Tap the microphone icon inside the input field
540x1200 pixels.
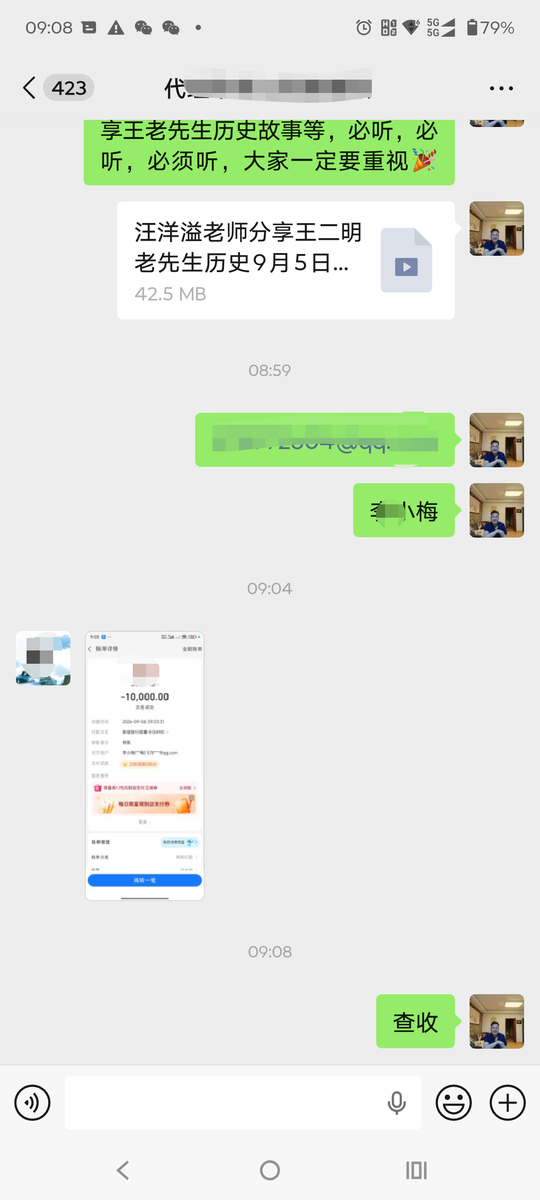point(396,1103)
